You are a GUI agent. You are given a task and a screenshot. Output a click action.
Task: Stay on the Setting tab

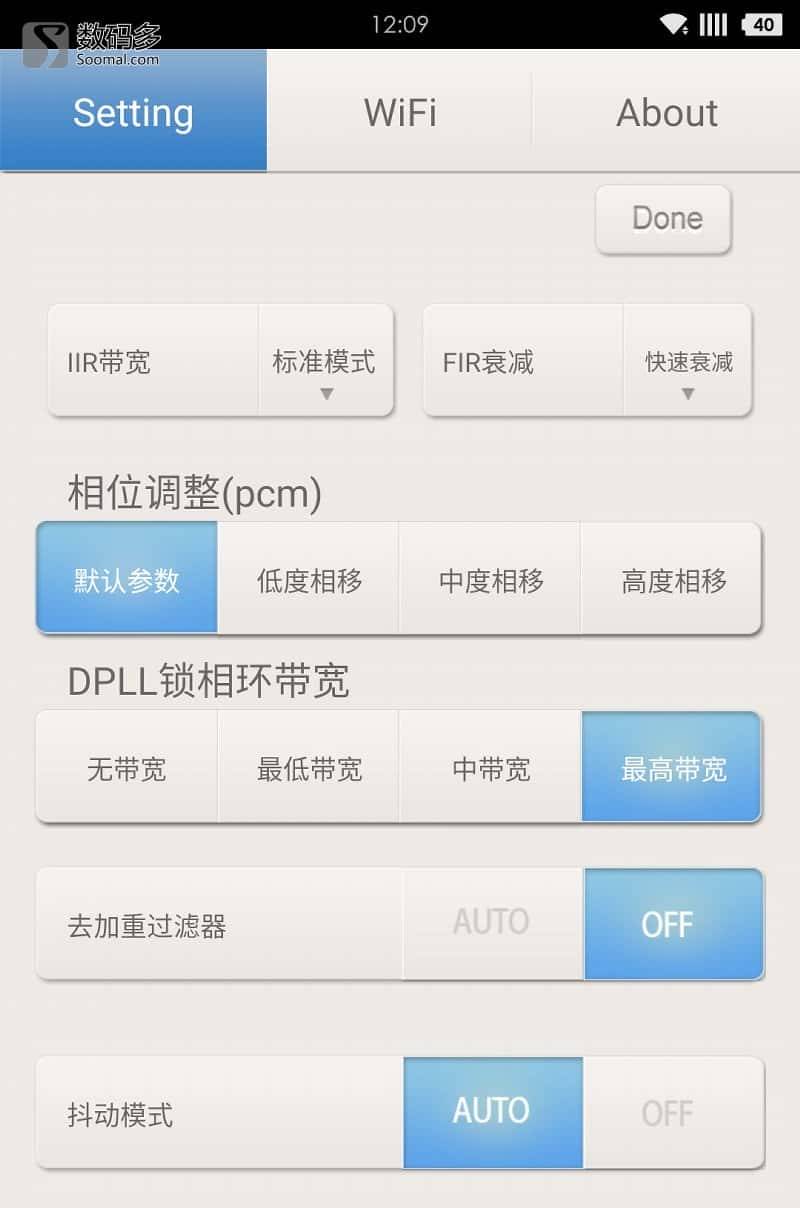133,111
